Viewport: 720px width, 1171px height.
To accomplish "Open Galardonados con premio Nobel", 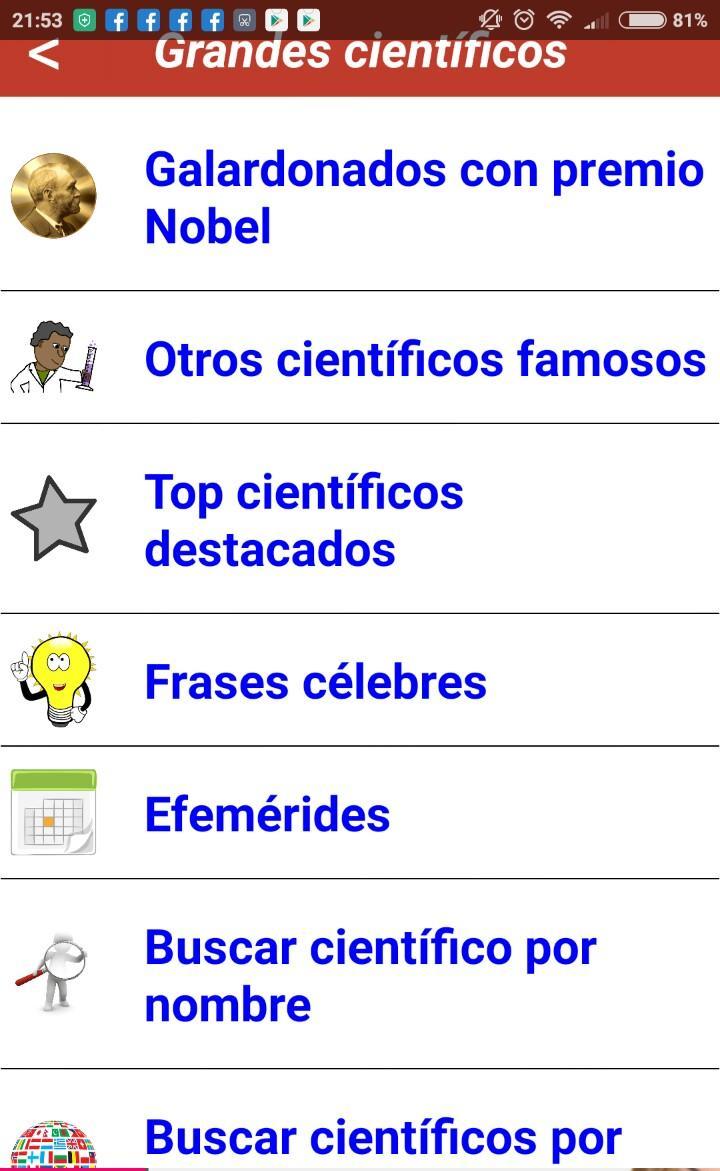I will pos(360,196).
